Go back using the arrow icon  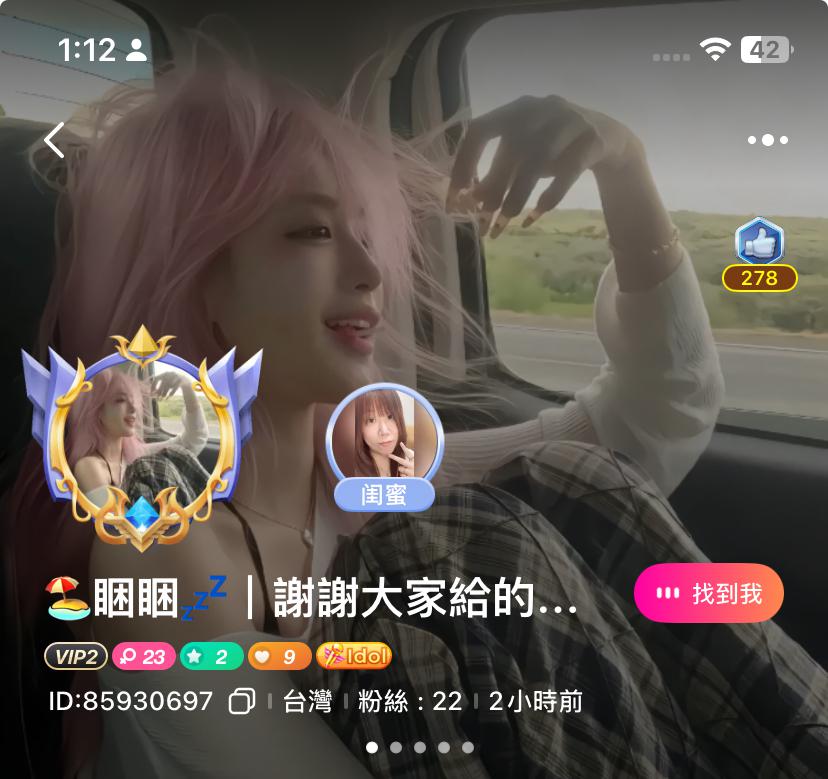(x=54, y=140)
